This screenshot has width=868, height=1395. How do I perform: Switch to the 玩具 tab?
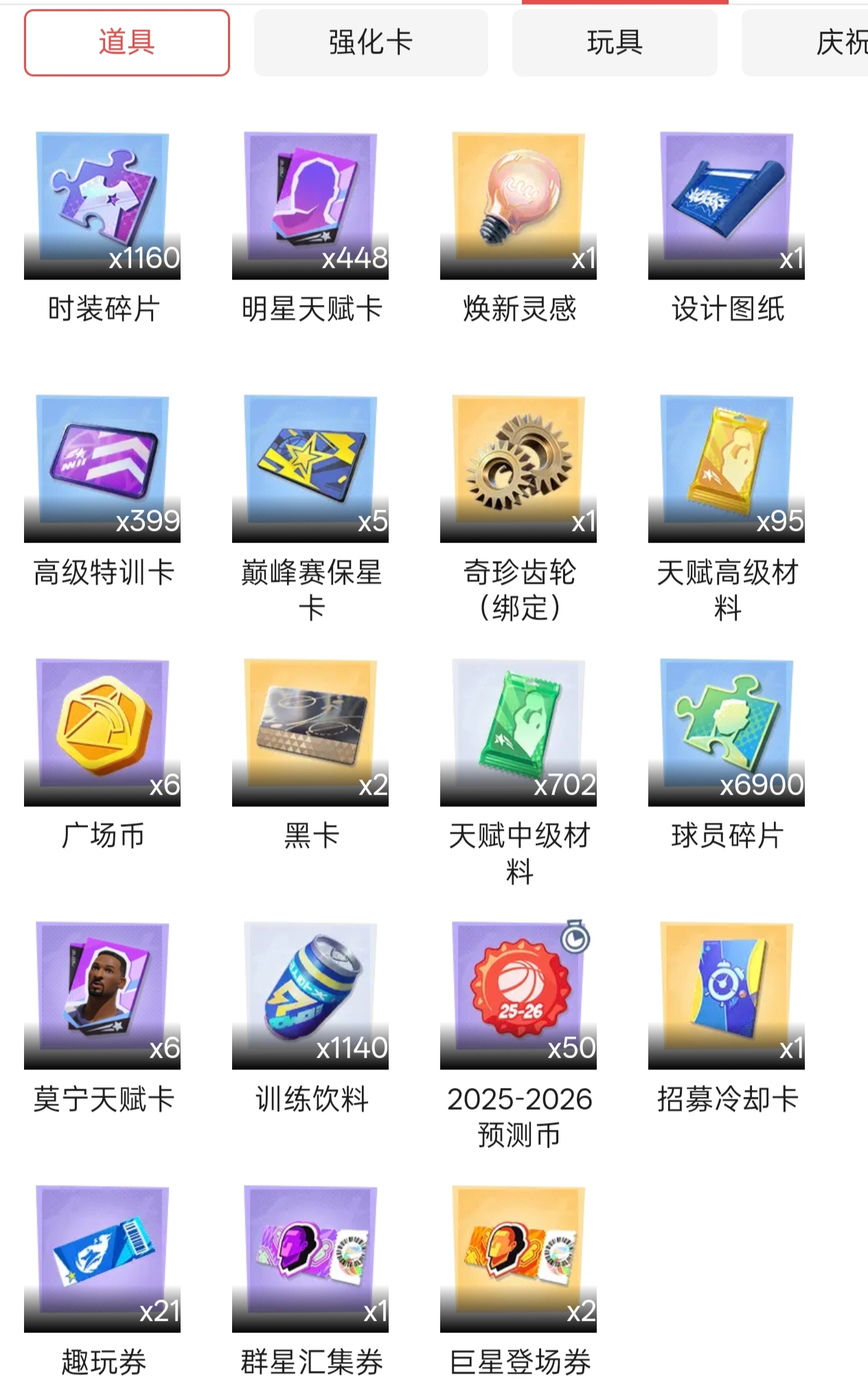click(615, 43)
